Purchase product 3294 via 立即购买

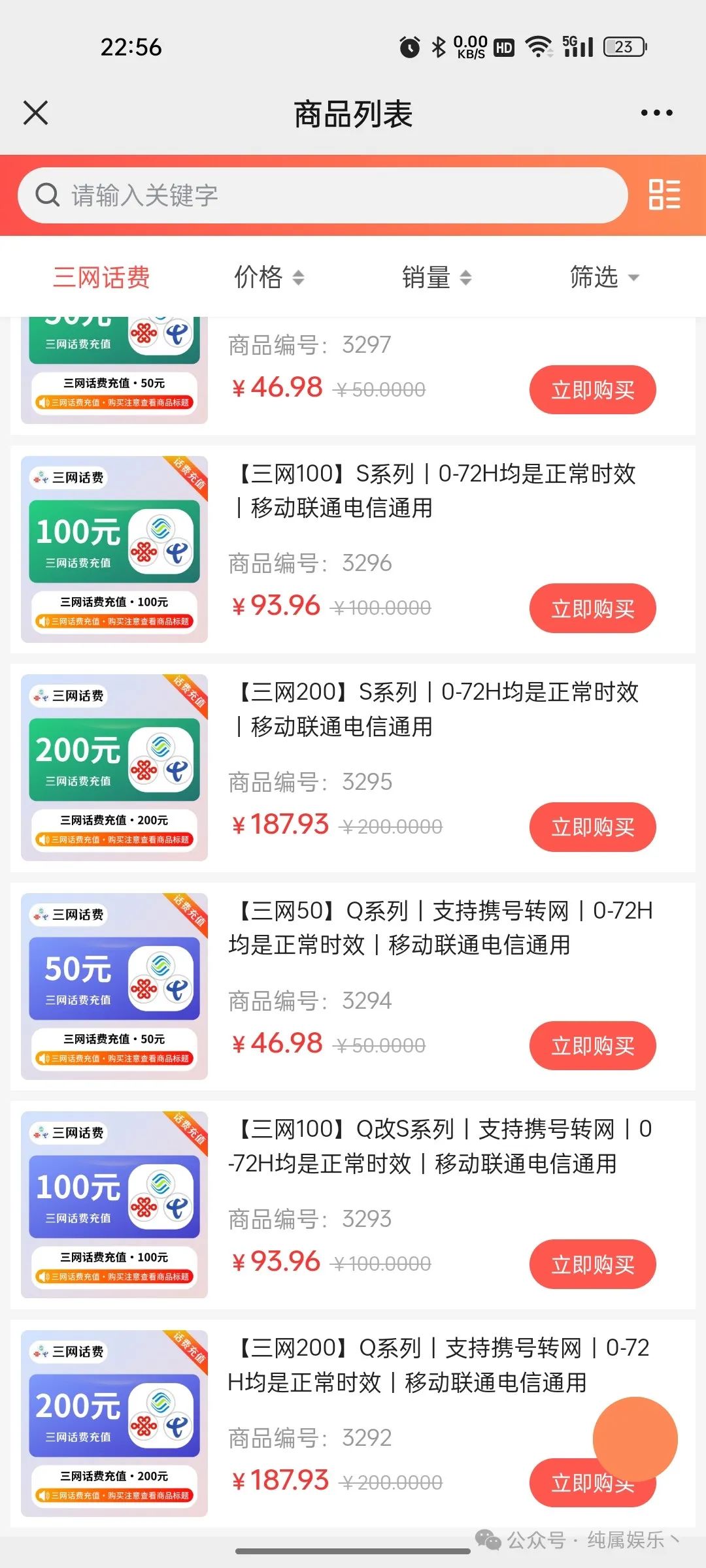click(592, 1046)
